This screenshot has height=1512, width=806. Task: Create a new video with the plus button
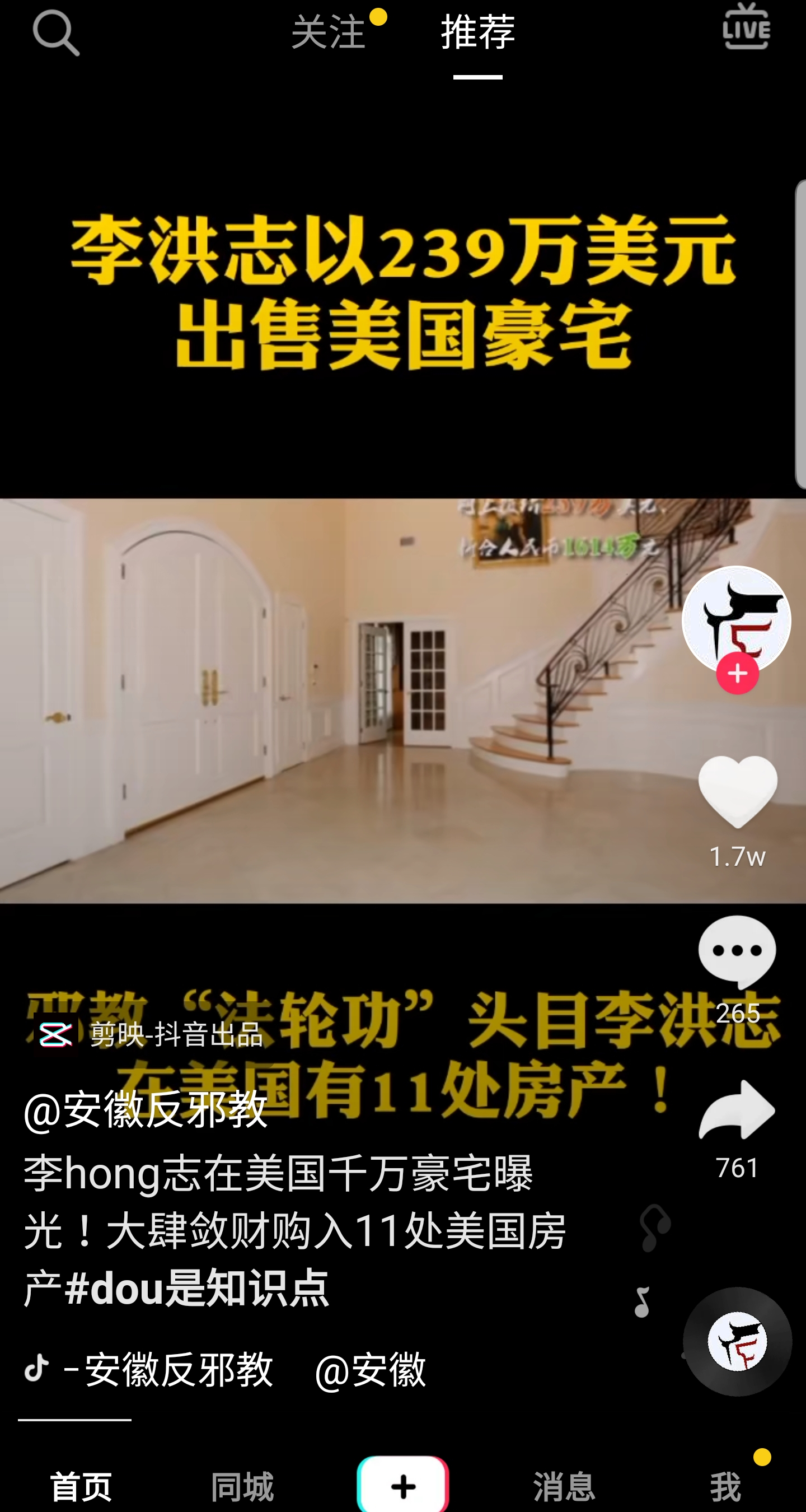click(x=403, y=1484)
